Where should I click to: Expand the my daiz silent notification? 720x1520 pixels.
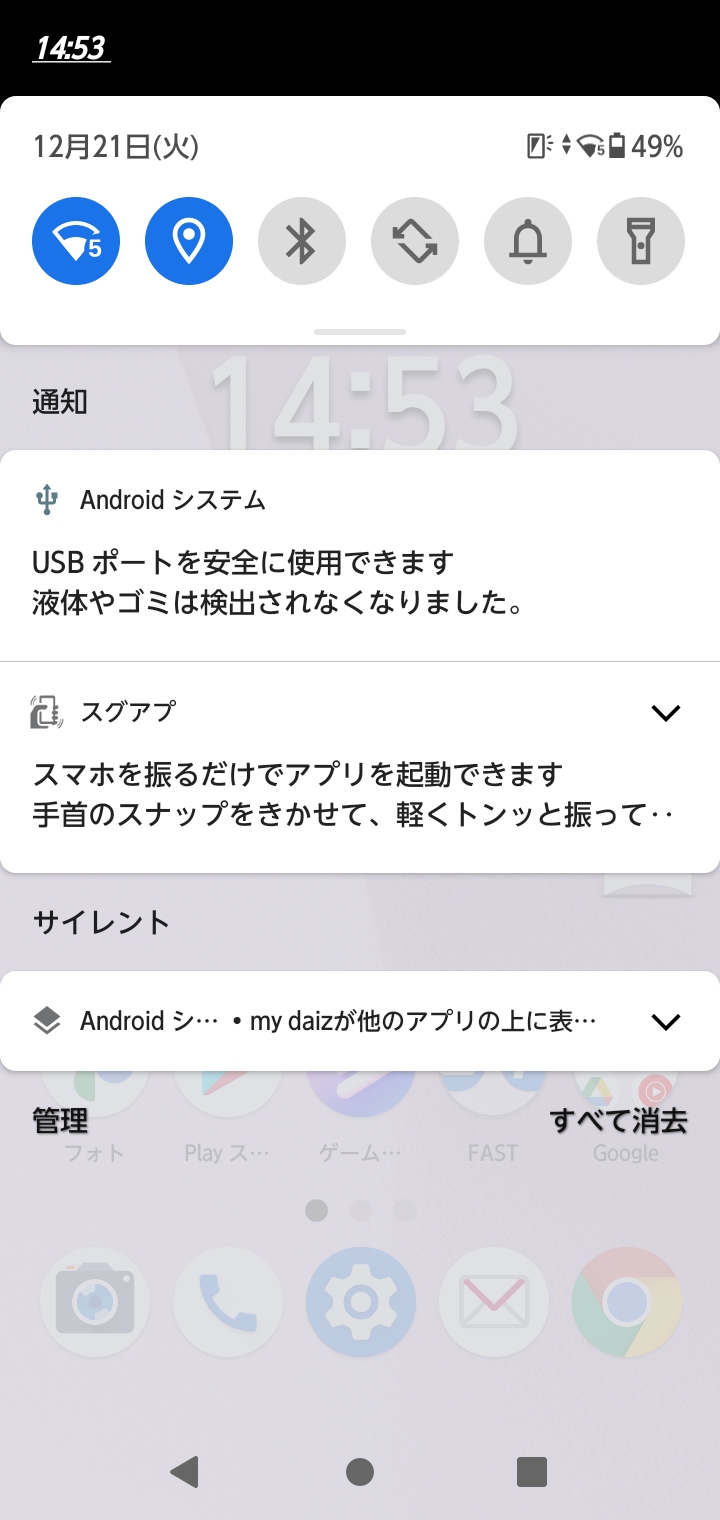click(x=665, y=1021)
